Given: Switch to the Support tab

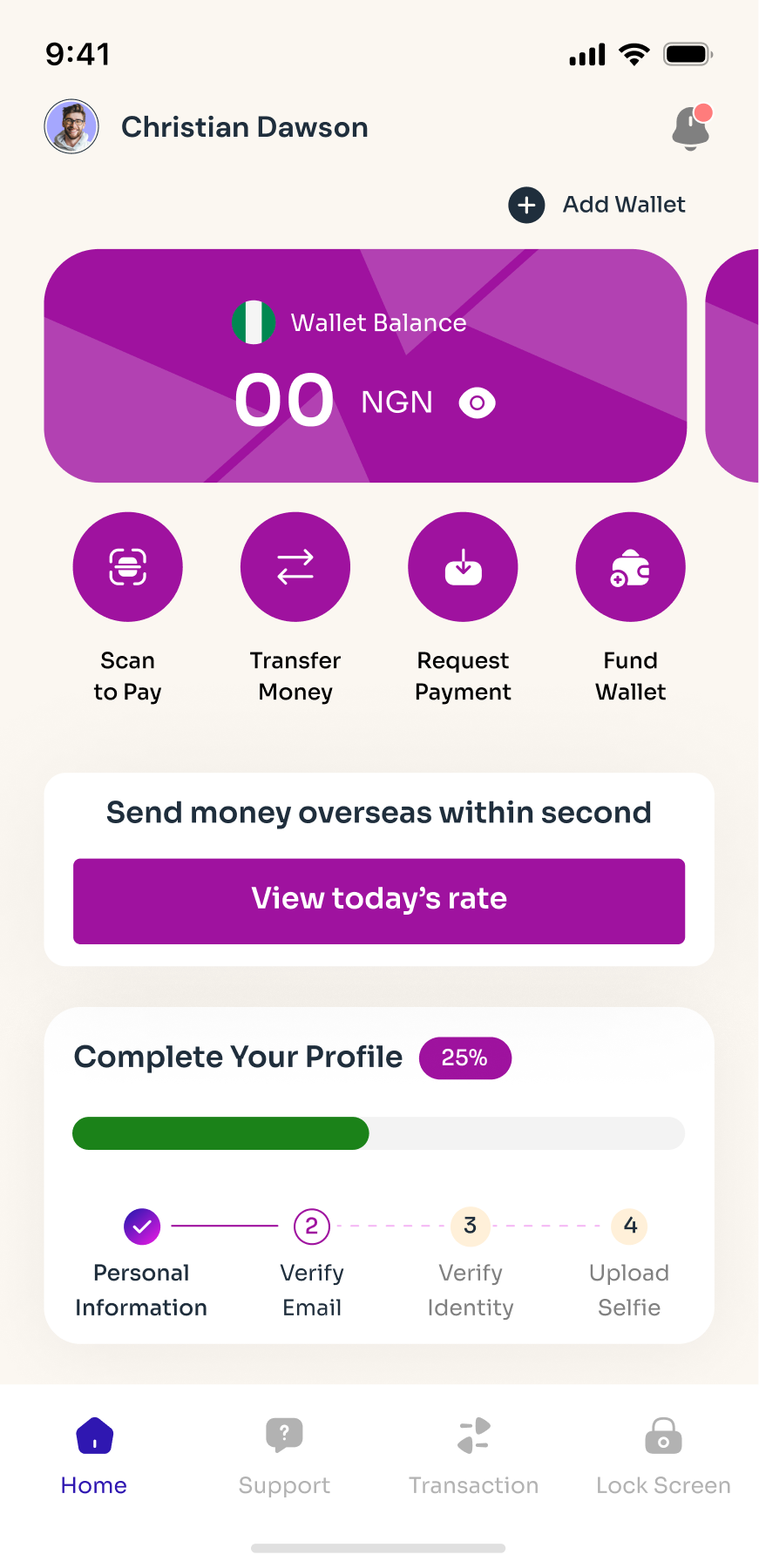Looking at the screenshot, I should click(284, 1456).
